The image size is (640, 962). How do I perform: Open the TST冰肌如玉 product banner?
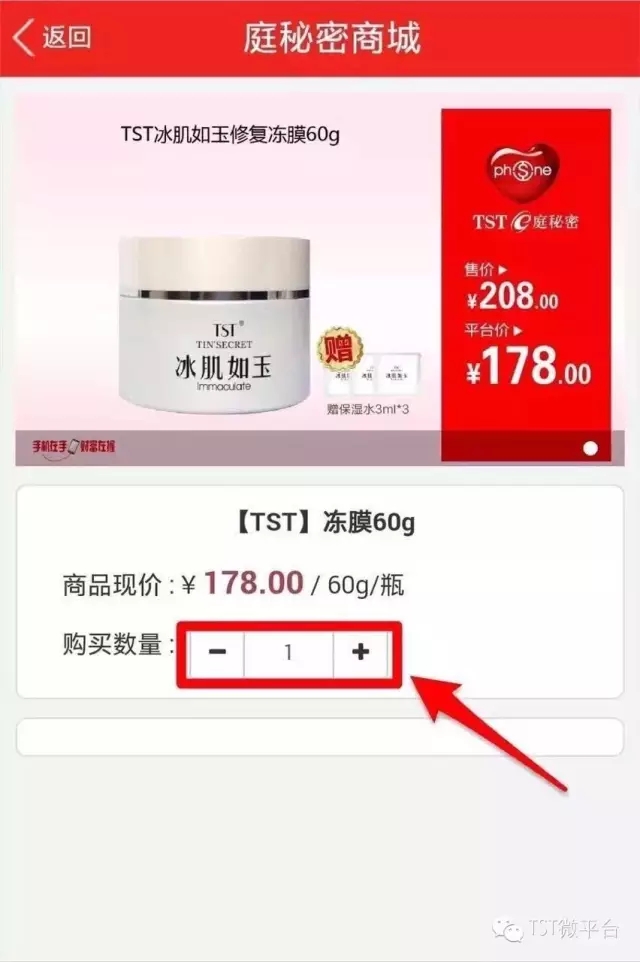point(320,285)
